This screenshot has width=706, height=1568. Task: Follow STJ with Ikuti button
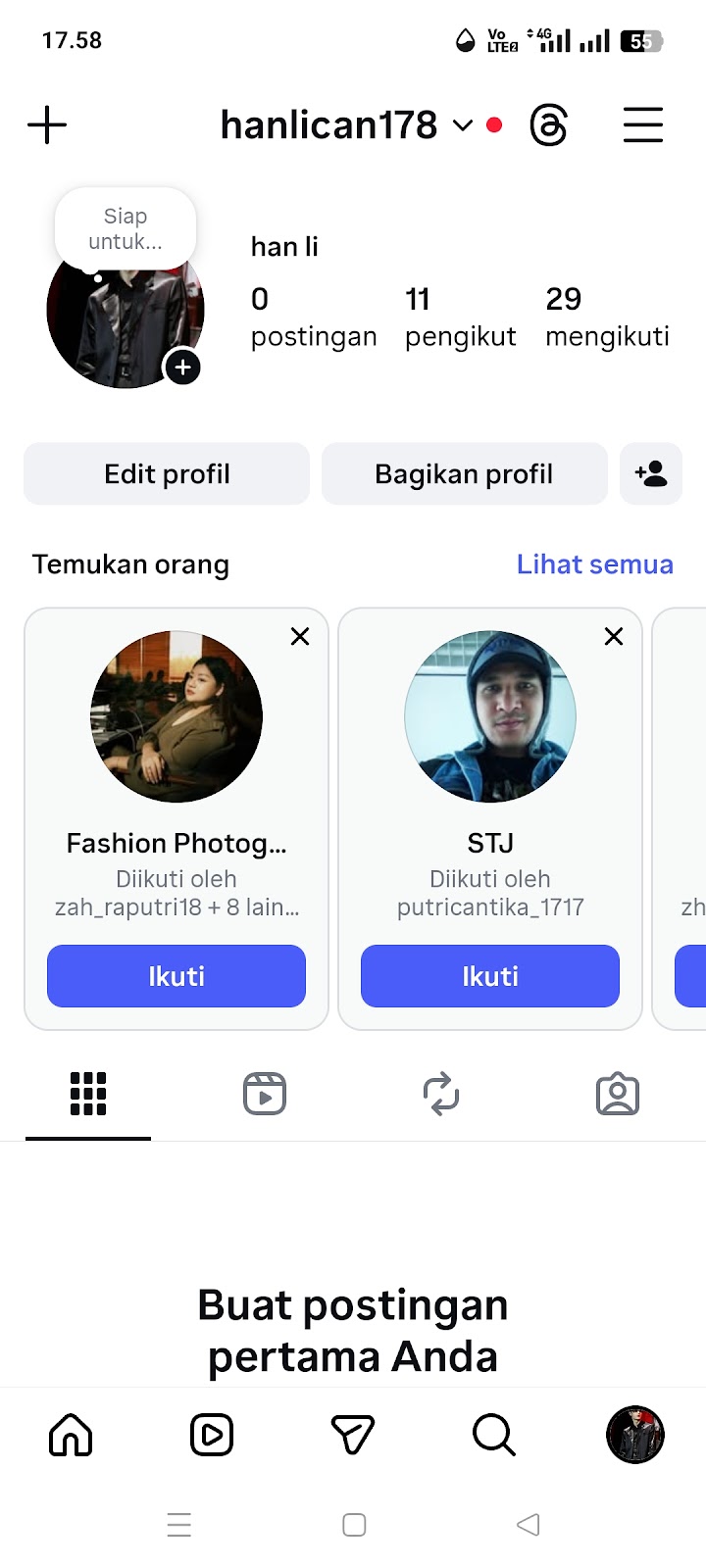point(490,976)
